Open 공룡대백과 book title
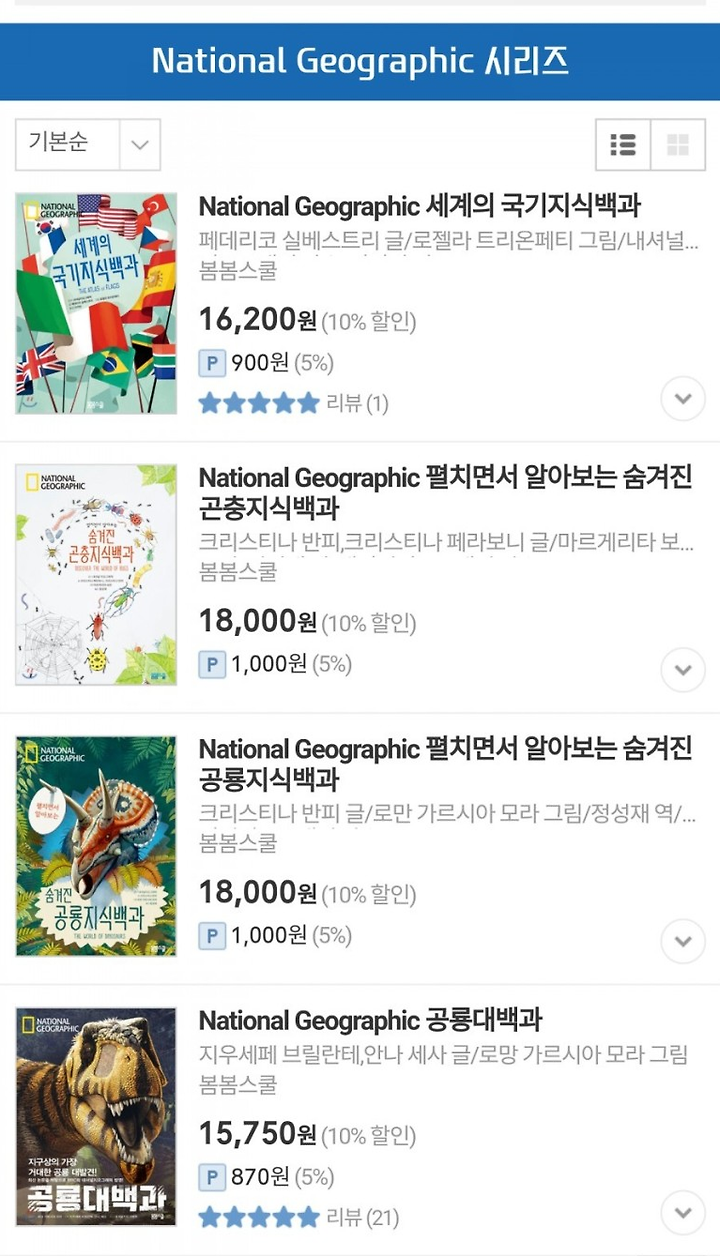This screenshot has height=1256, width=720. (x=370, y=1021)
